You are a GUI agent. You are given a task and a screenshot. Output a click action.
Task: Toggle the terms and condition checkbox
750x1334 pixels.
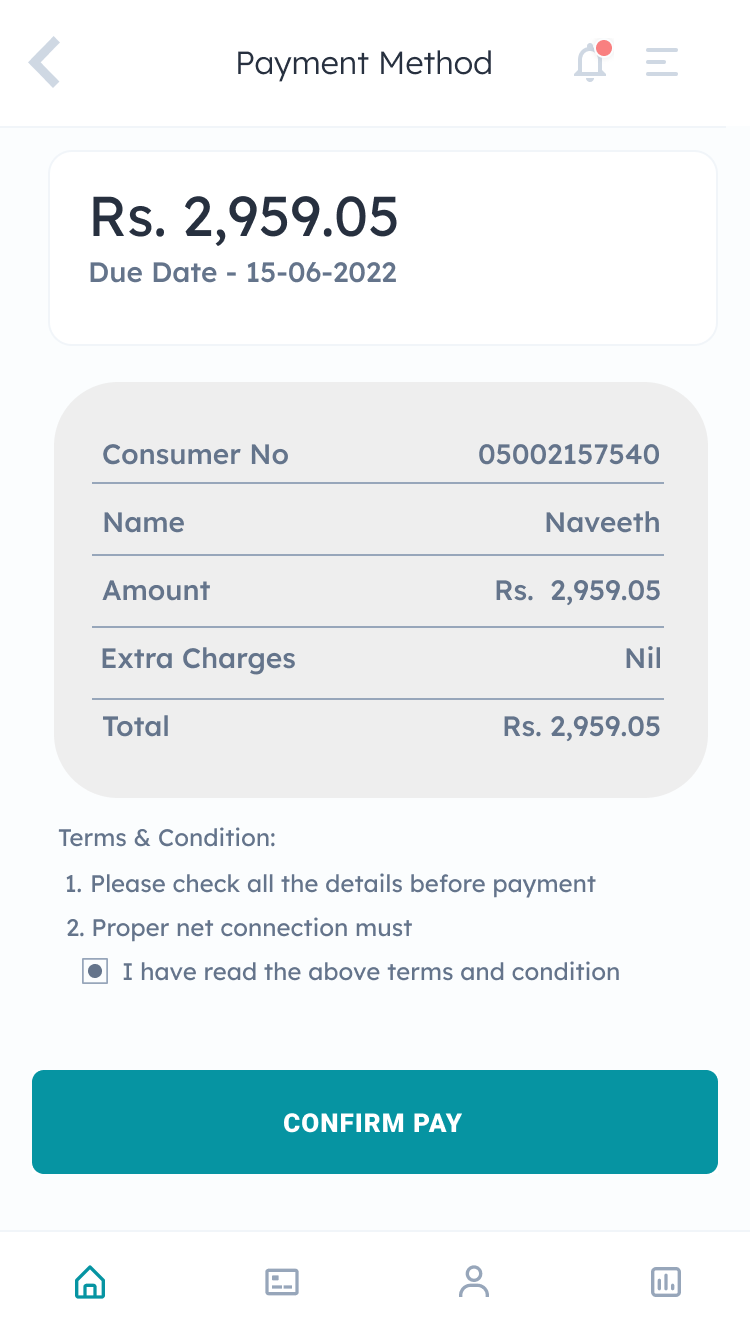coord(95,971)
